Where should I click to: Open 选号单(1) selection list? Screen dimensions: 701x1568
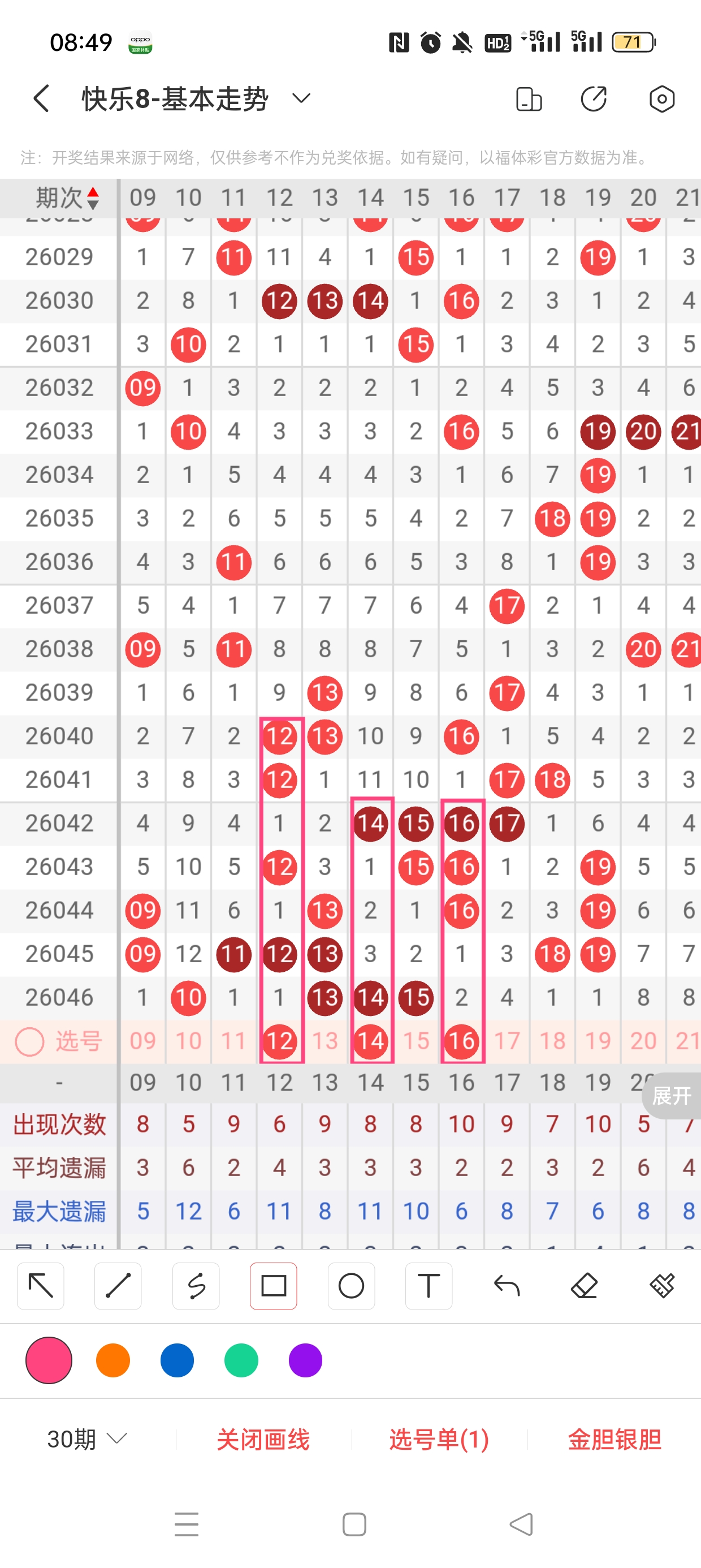click(439, 1439)
